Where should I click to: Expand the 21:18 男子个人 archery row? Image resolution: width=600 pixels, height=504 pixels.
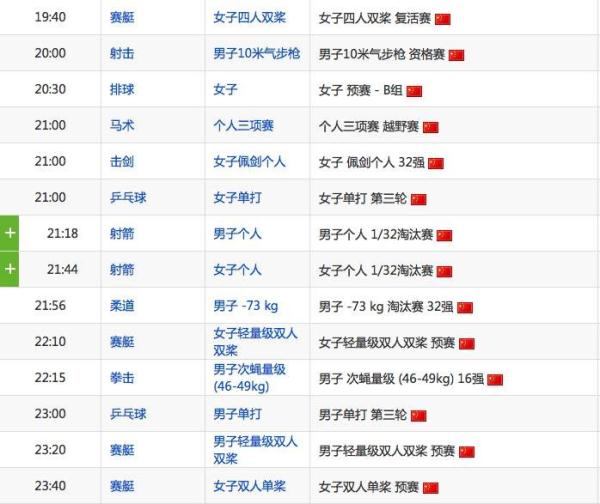point(10,233)
